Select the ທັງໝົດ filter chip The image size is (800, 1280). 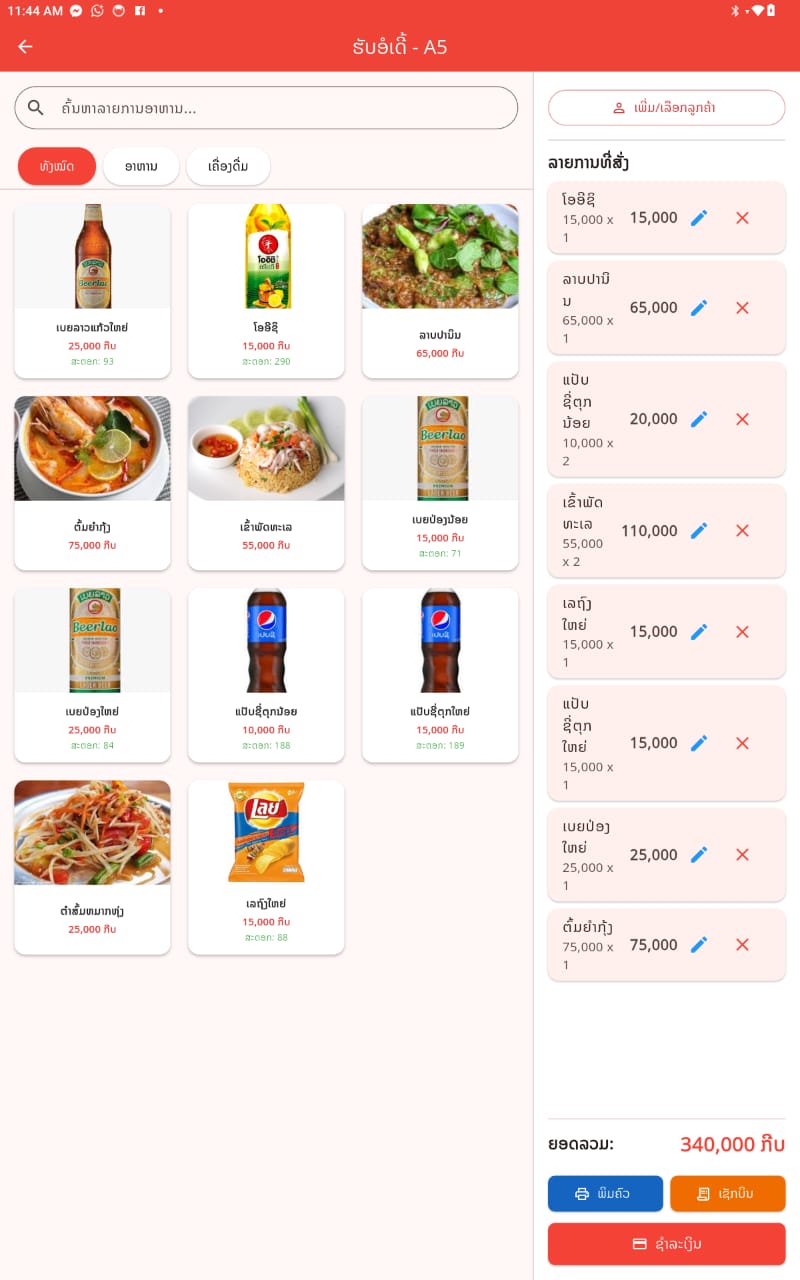pos(57,166)
